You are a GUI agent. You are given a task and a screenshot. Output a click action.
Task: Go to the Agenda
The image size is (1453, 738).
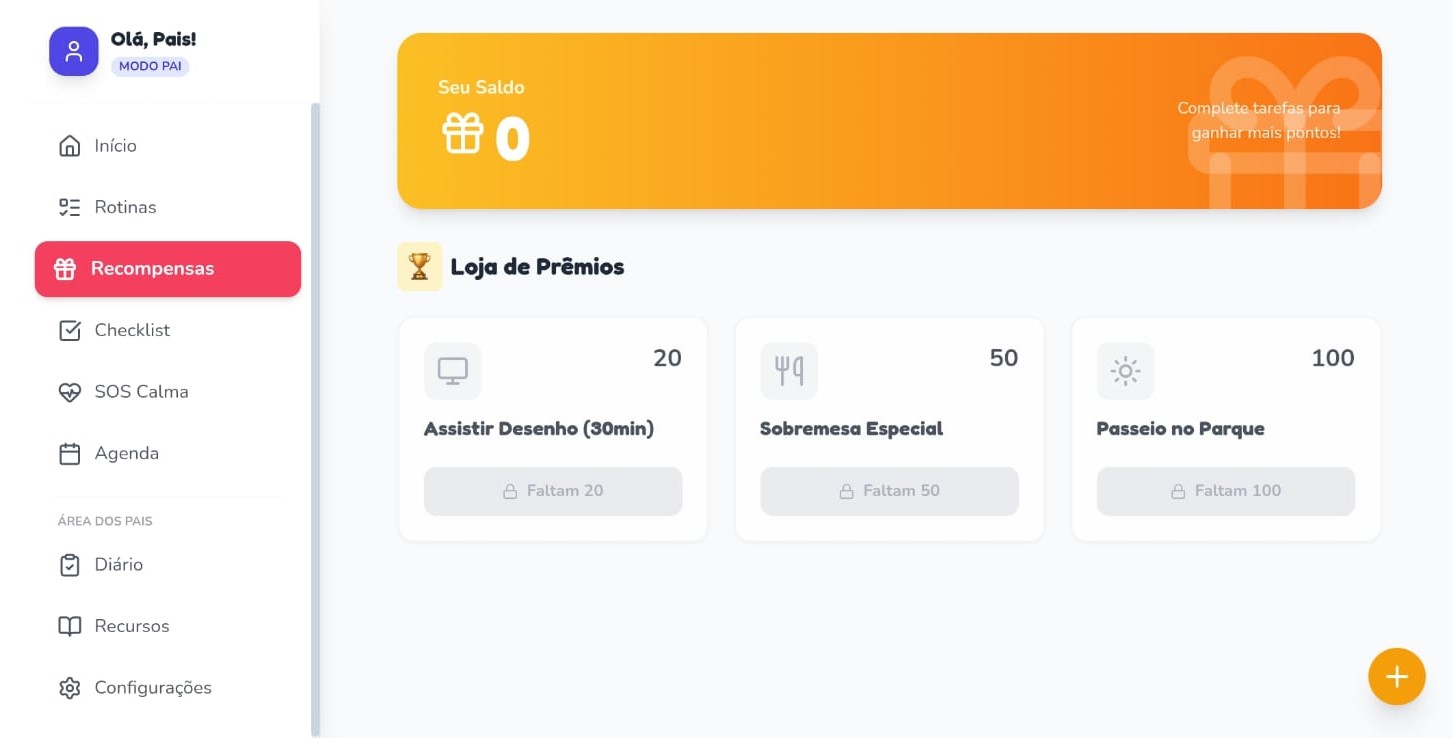[x=126, y=453]
